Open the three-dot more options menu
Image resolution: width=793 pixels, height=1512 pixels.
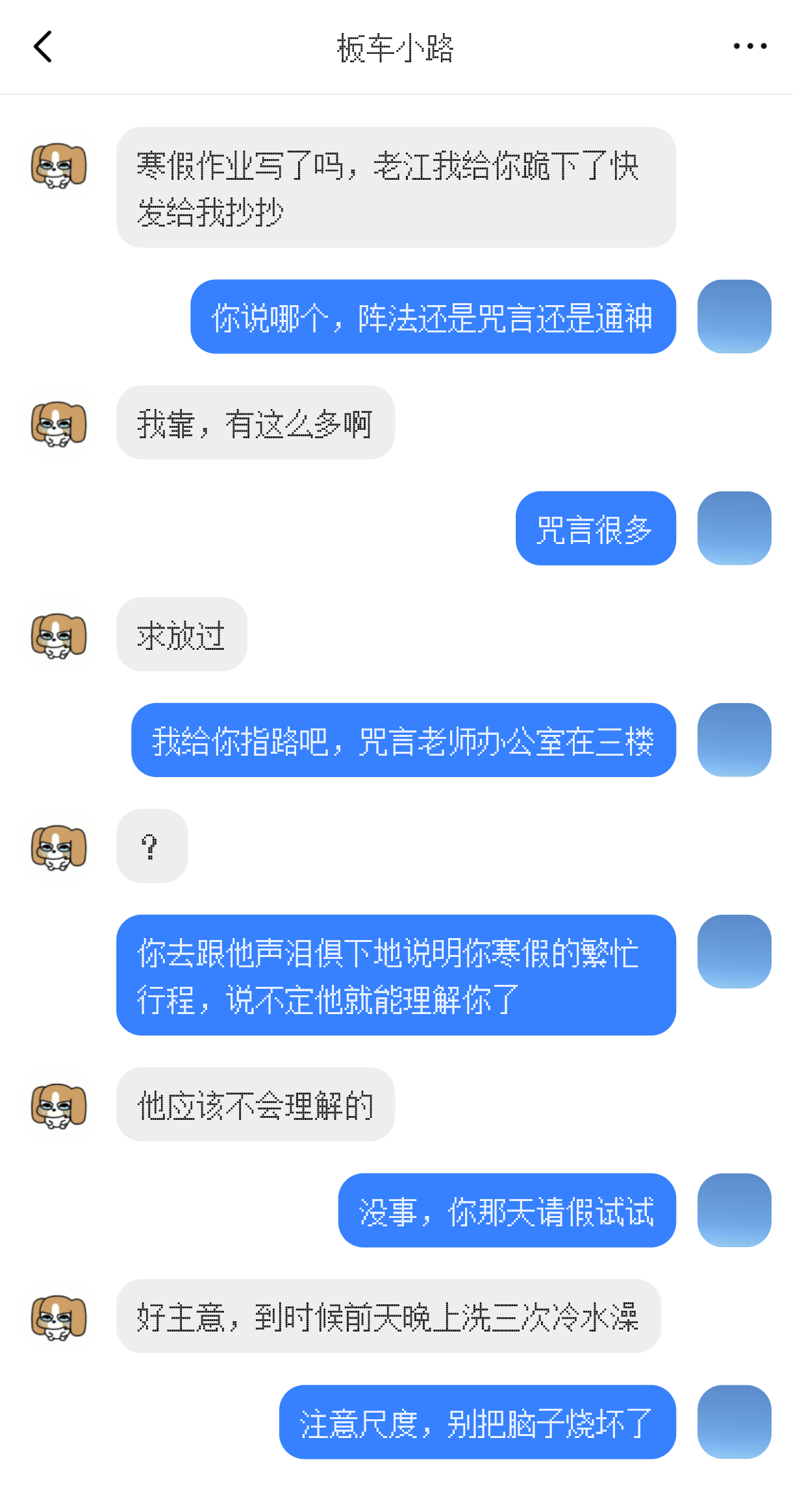pos(749,46)
